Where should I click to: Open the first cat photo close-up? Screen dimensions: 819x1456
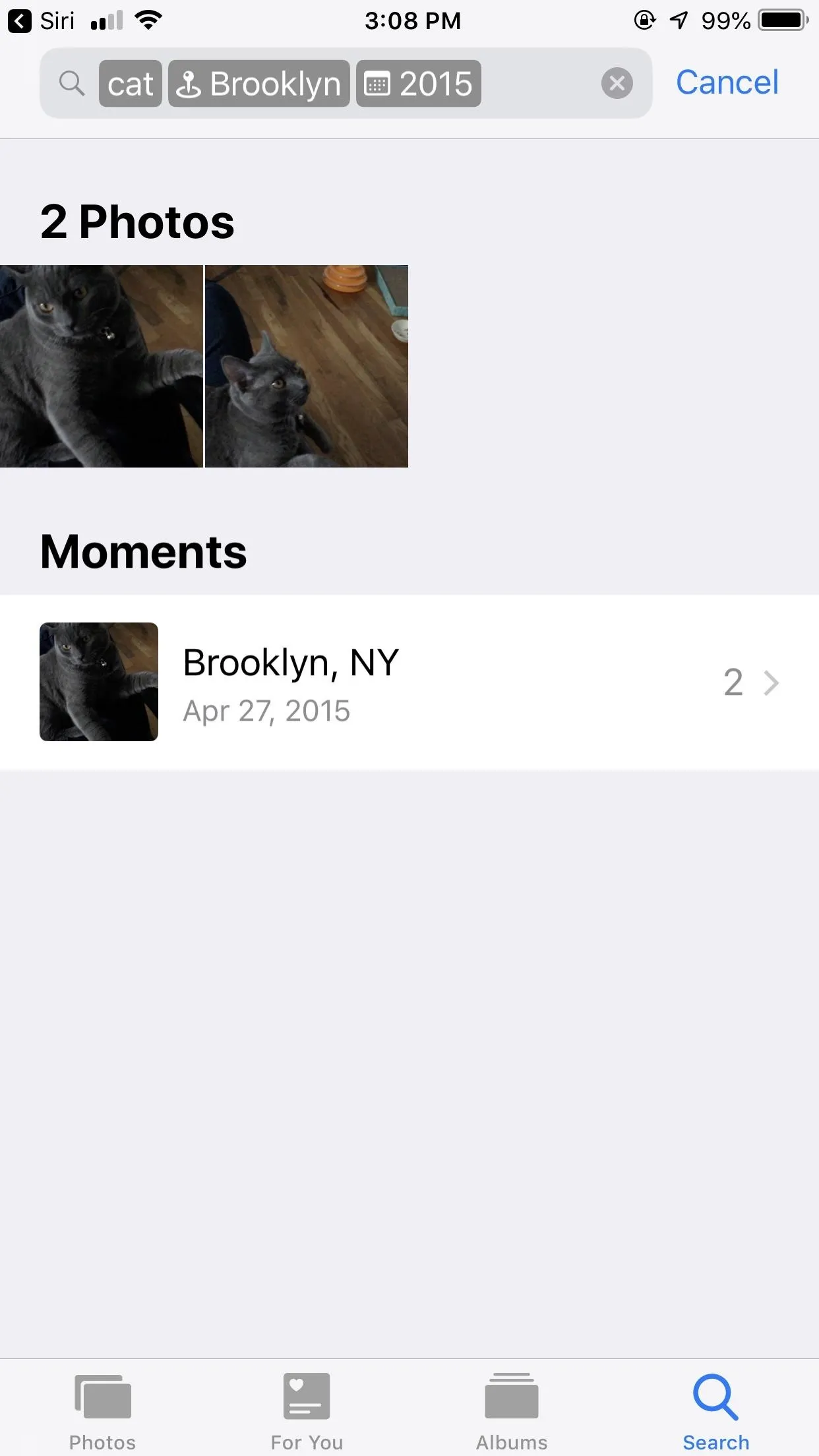click(x=102, y=366)
